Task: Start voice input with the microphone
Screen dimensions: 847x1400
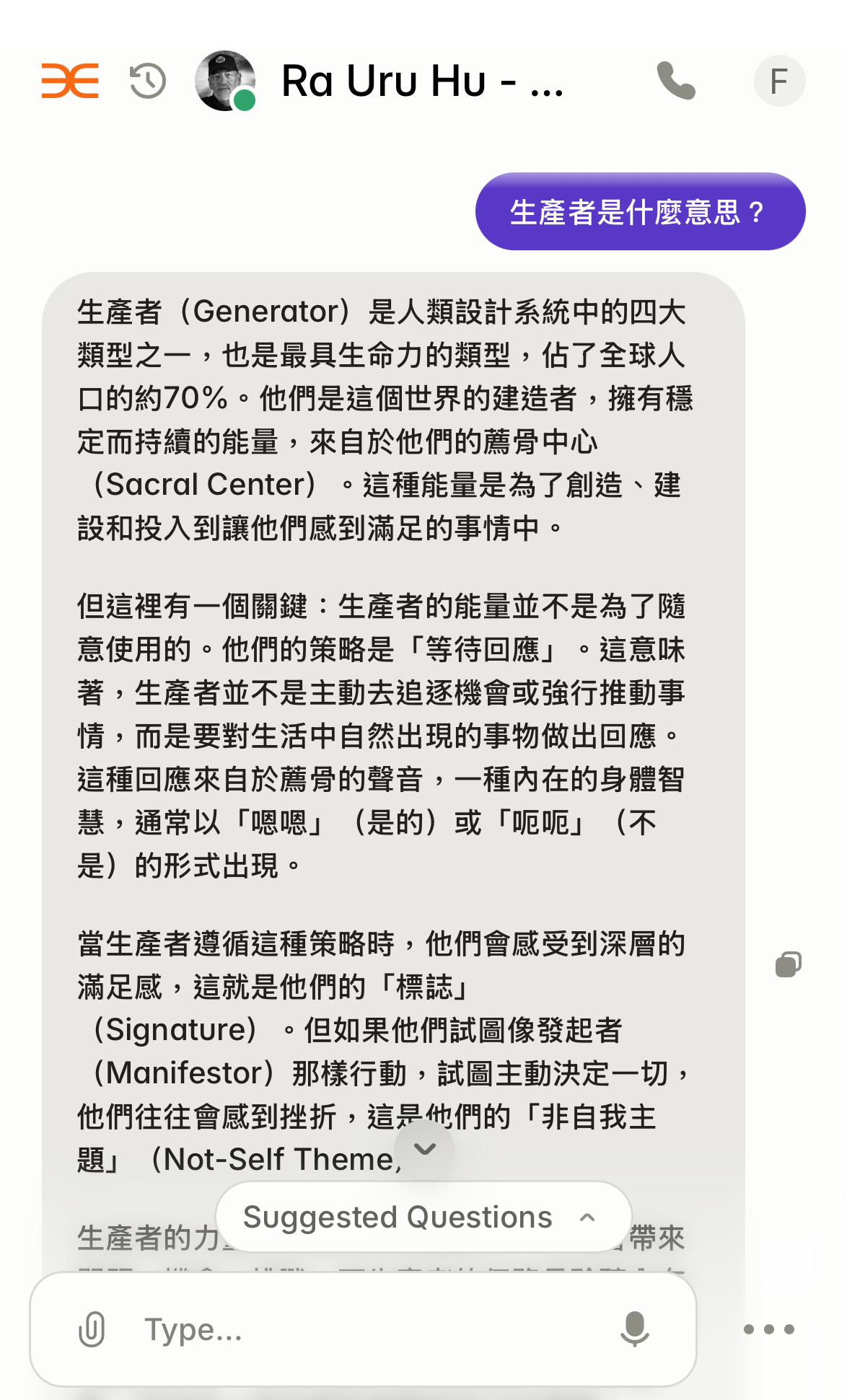Action: coord(635,1329)
